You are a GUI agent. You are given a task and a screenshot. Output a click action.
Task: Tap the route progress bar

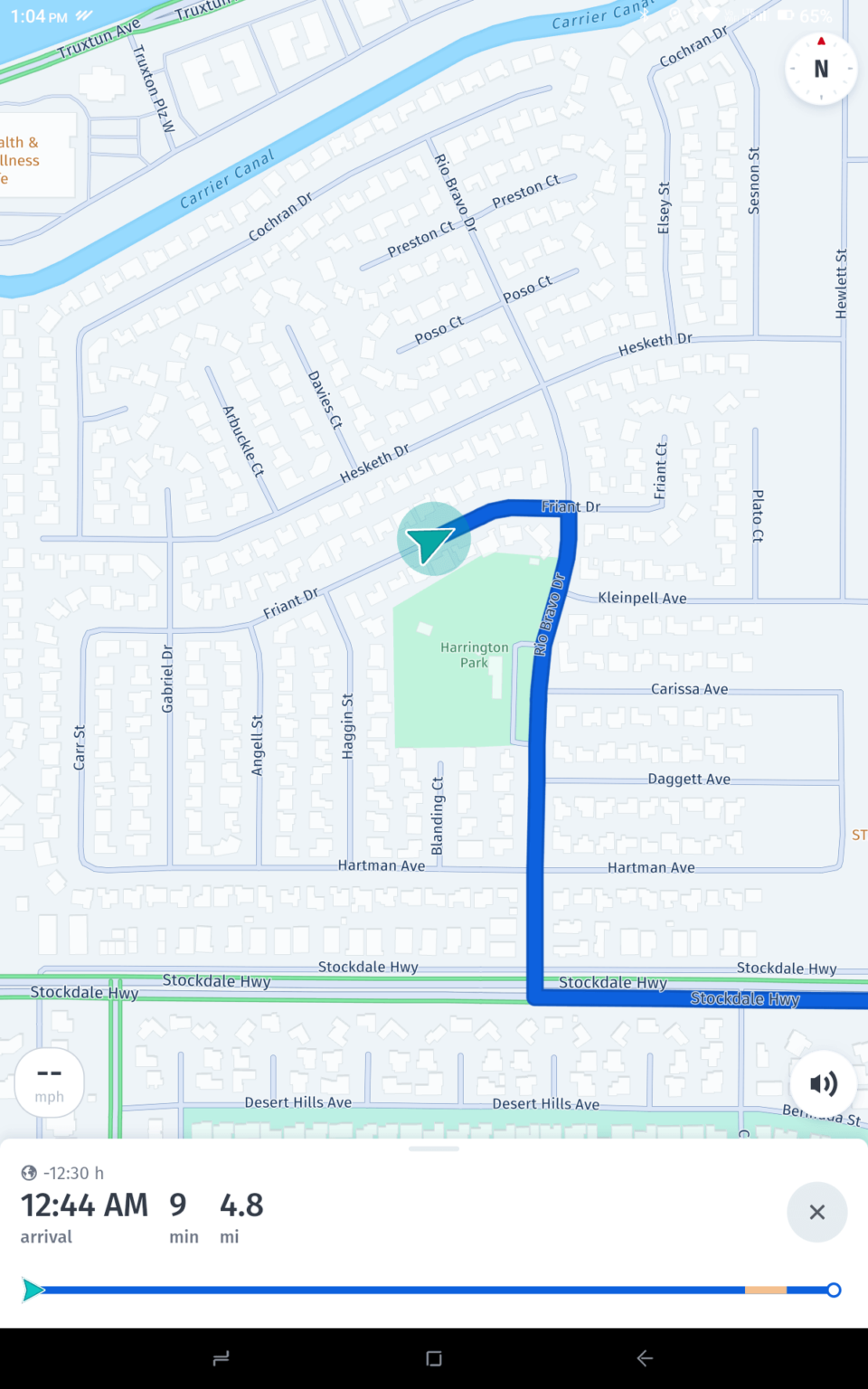pos(434,1291)
